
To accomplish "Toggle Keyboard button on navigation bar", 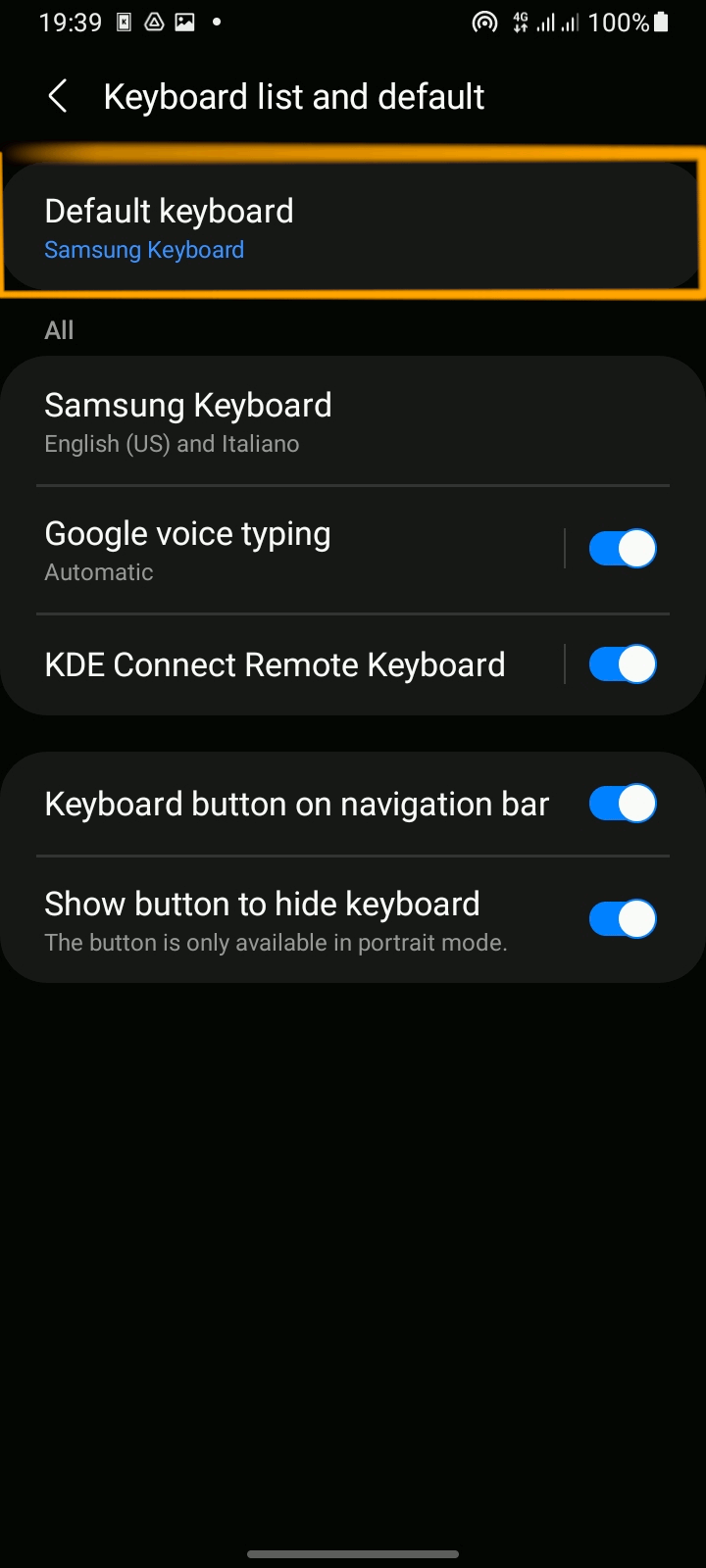I will point(623,804).
